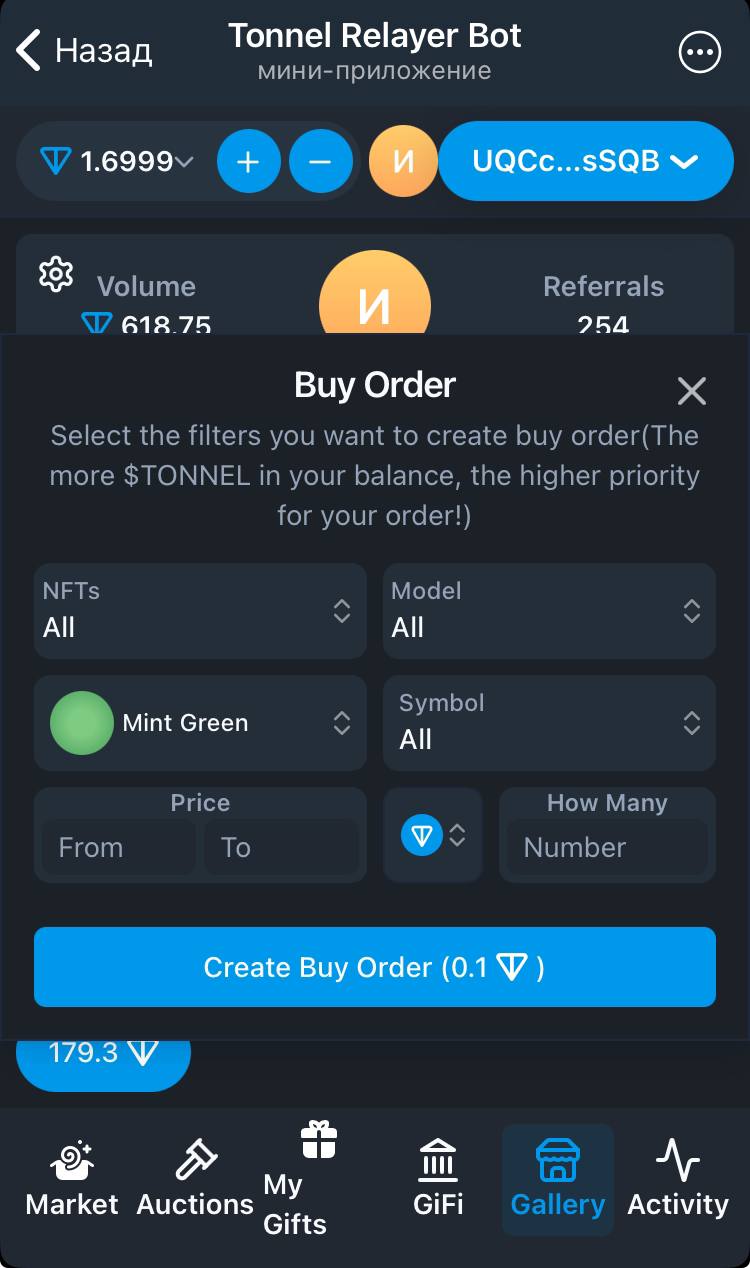The image size is (750, 1268).
Task: Open the settings gear icon
Action: pyautogui.click(x=56, y=274)
